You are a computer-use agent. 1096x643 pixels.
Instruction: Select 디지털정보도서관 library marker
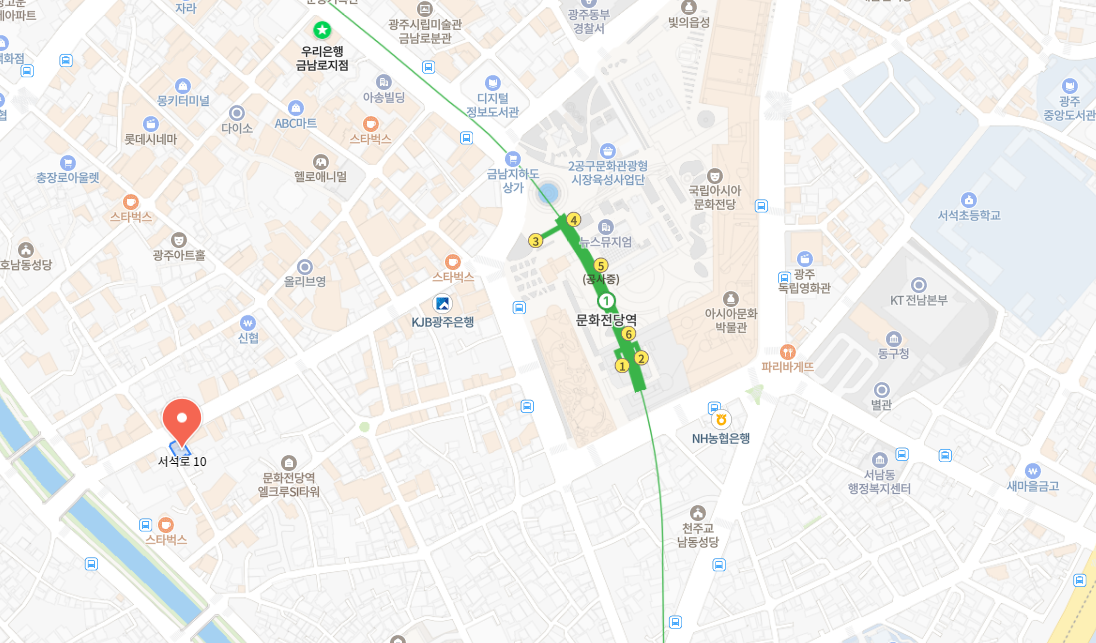pyautogui.click(x=492, y=83)
